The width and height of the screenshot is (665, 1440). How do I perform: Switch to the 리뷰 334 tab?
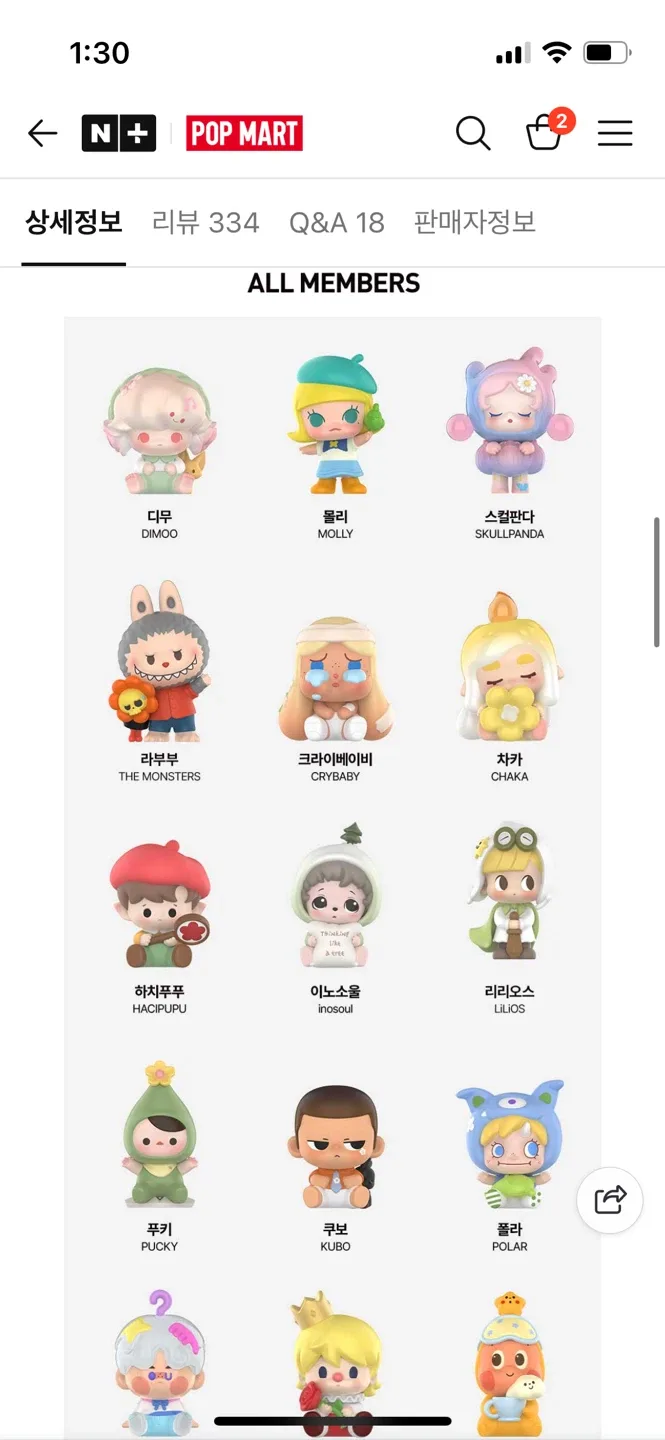pyautogui.click(x=206, y=222)
